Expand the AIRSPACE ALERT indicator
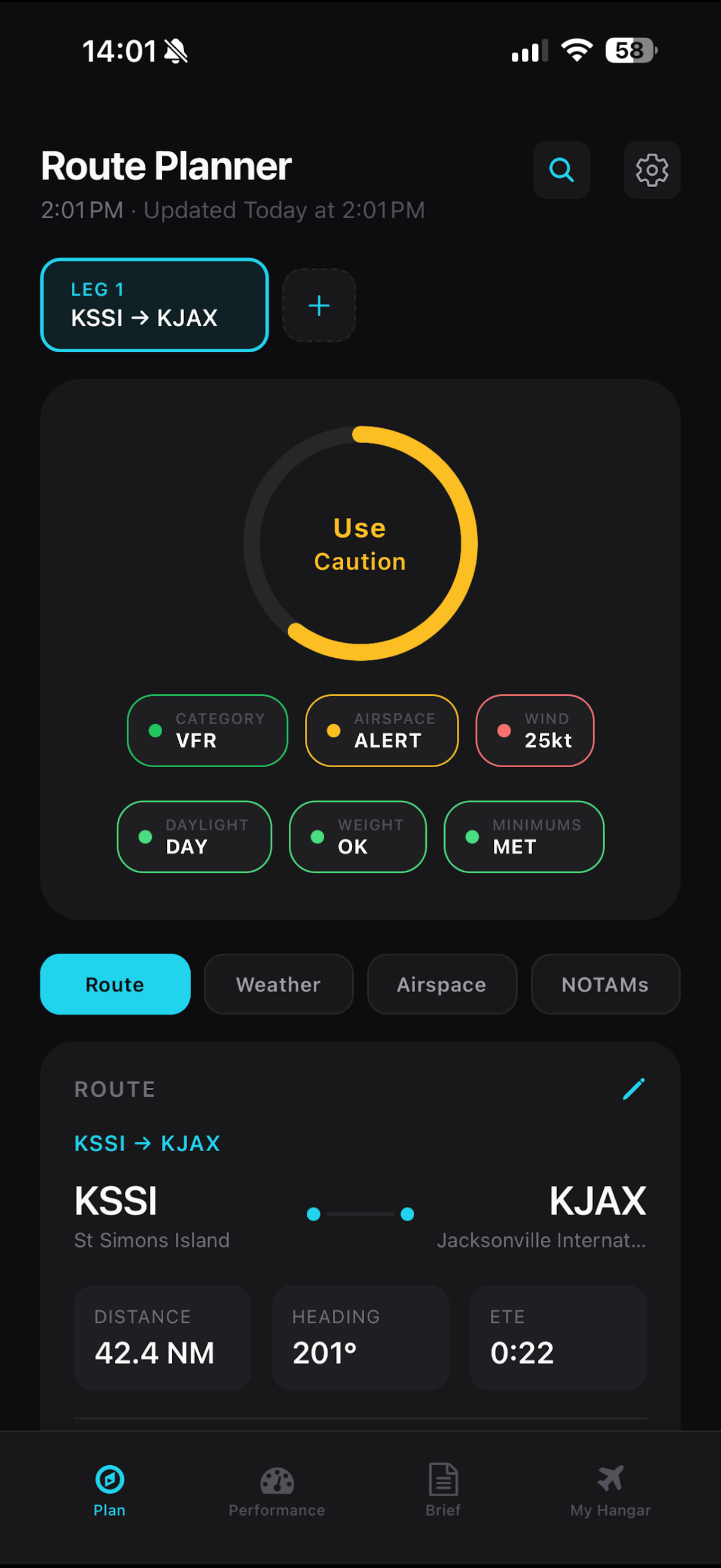 pyautogui.click(x=381, y=730)
